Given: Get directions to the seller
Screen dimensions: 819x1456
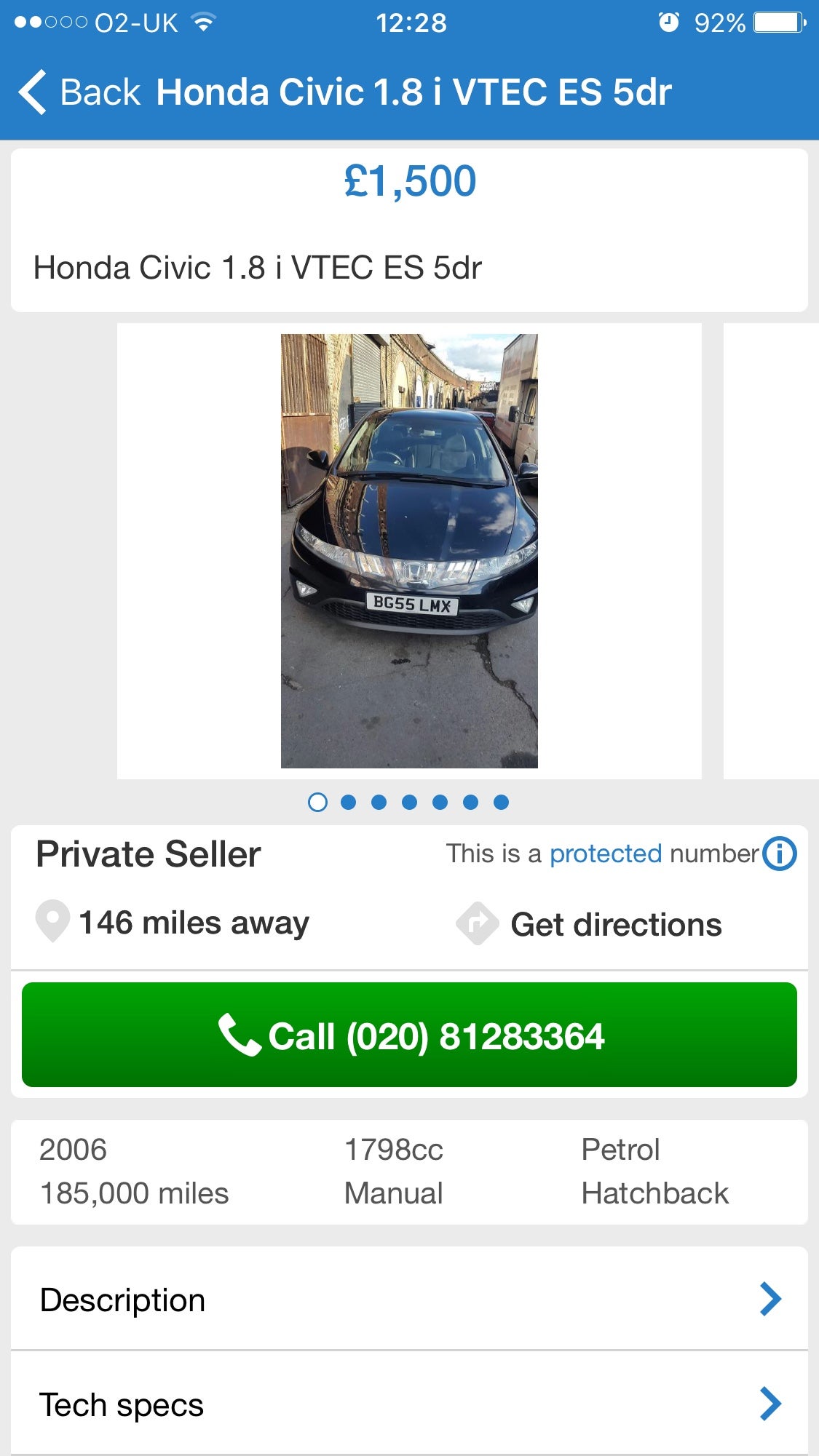Looking at the screenshot, I should pos(590,924).
